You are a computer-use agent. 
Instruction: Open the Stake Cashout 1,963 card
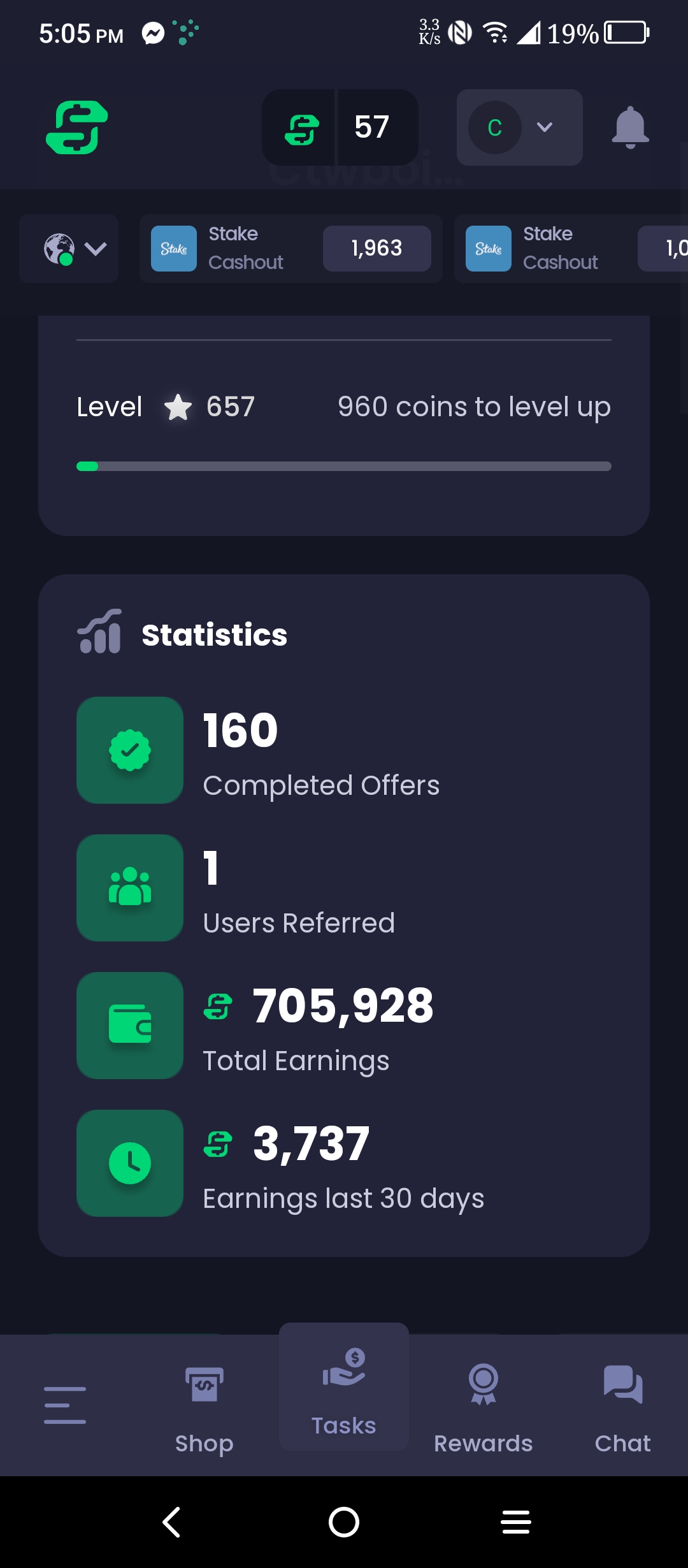click(x=290, y=249)
